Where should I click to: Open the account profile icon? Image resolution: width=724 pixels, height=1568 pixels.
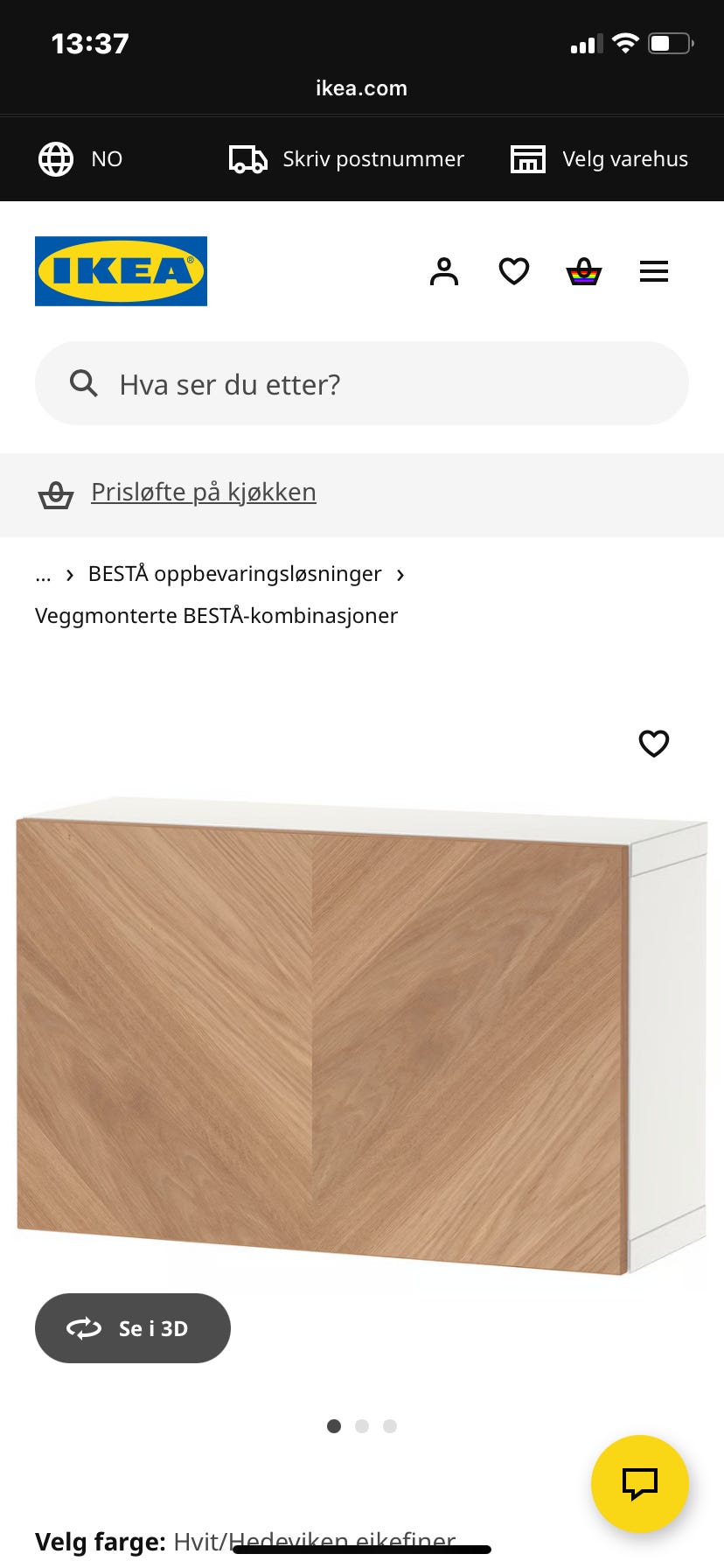(x=444, y=271)
